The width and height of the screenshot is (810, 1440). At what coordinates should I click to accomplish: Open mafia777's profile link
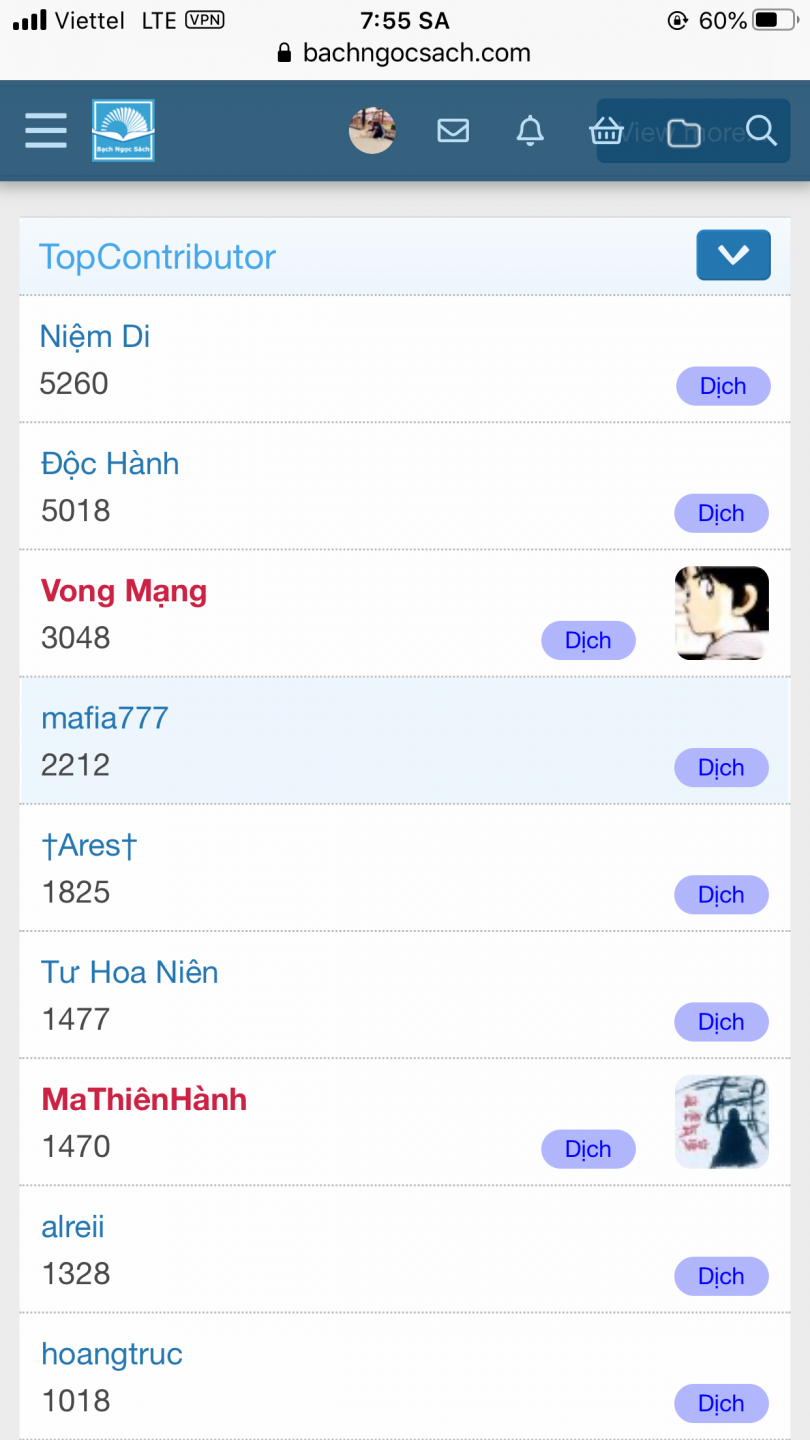(105, 718)
